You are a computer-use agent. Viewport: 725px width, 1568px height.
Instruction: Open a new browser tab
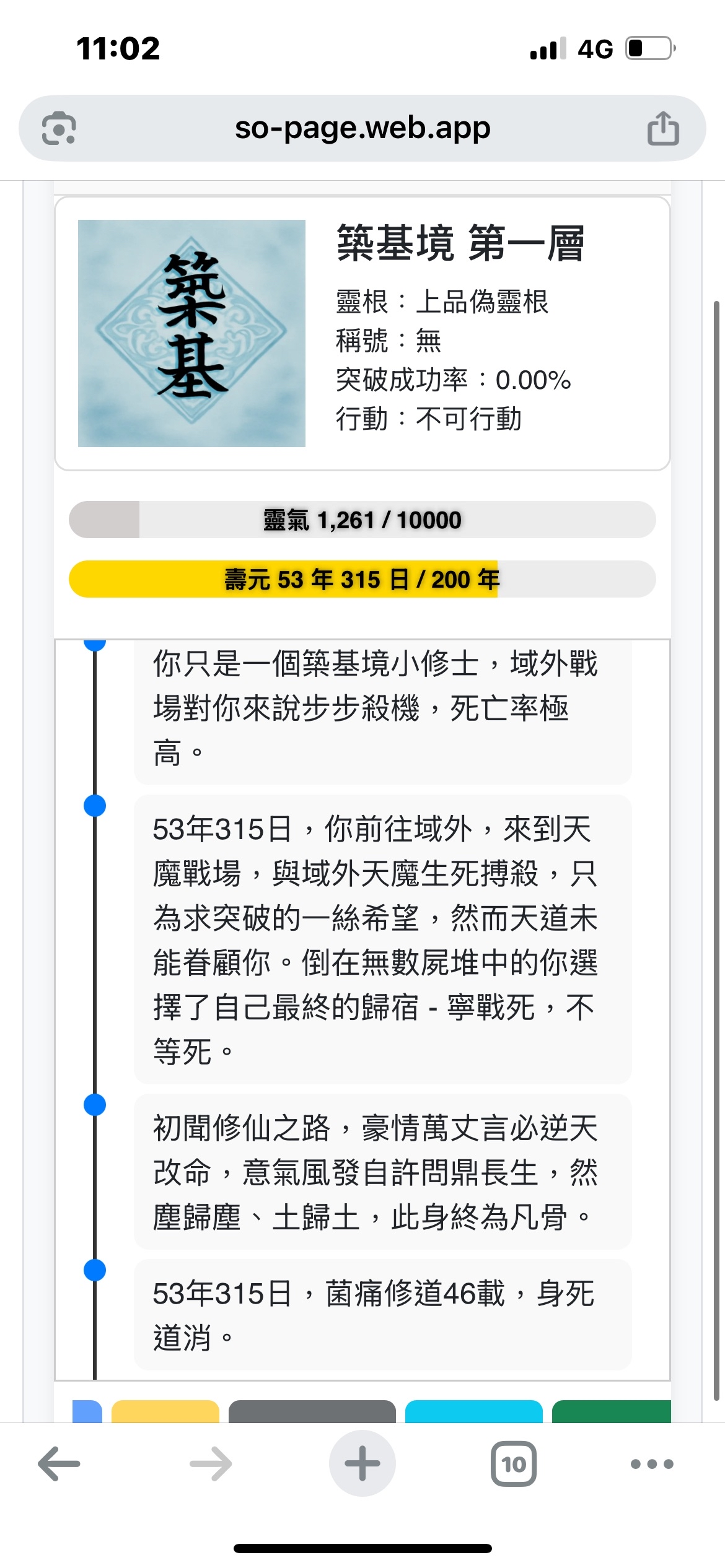(x=362, y=1464)
